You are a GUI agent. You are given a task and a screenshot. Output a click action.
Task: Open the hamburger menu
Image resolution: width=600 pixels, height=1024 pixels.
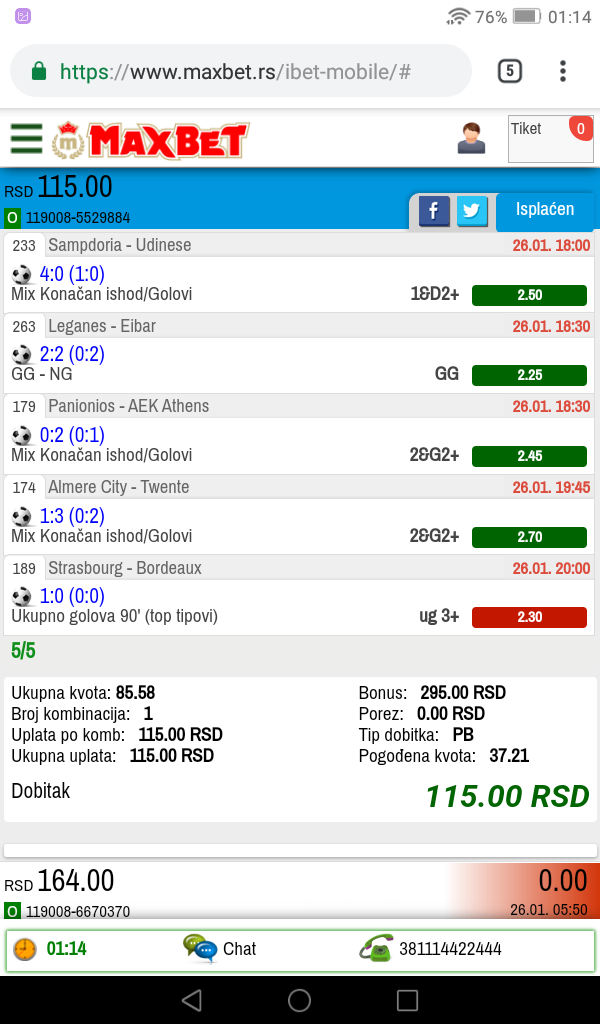tap(26, 138)
